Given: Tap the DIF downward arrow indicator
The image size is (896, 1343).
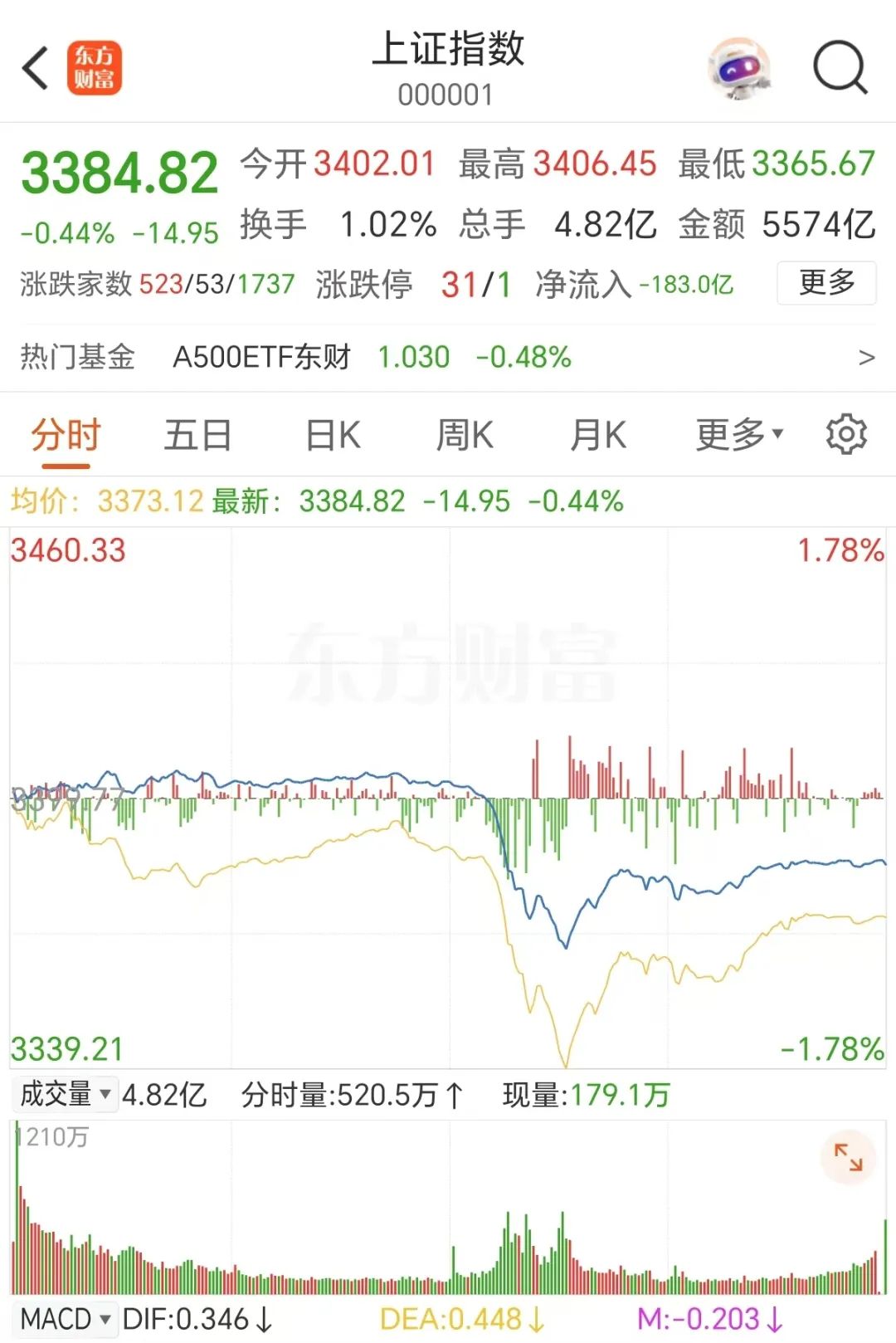Looking at the screenshot, I should point(264,1318).
